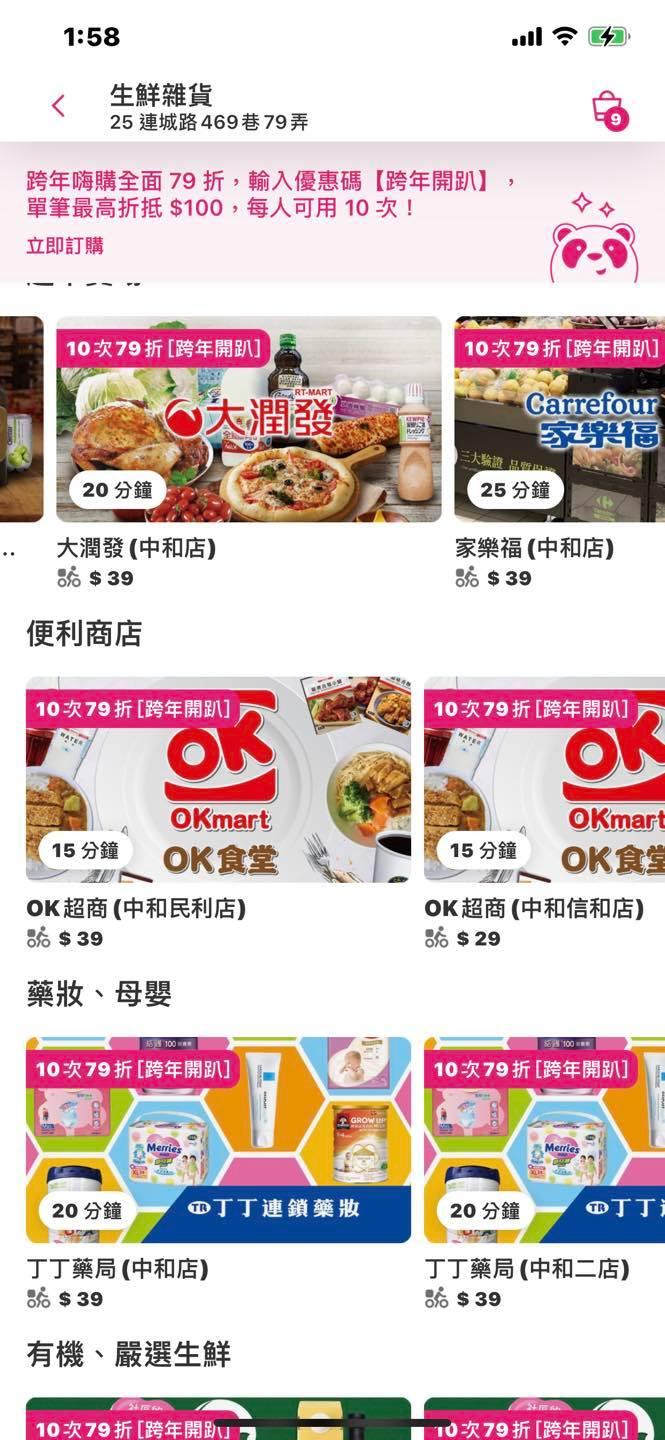This screenshot has height=1440, width=665.
Task: Open OK超商 (中和民利店) card
Action: coord(218,780)
